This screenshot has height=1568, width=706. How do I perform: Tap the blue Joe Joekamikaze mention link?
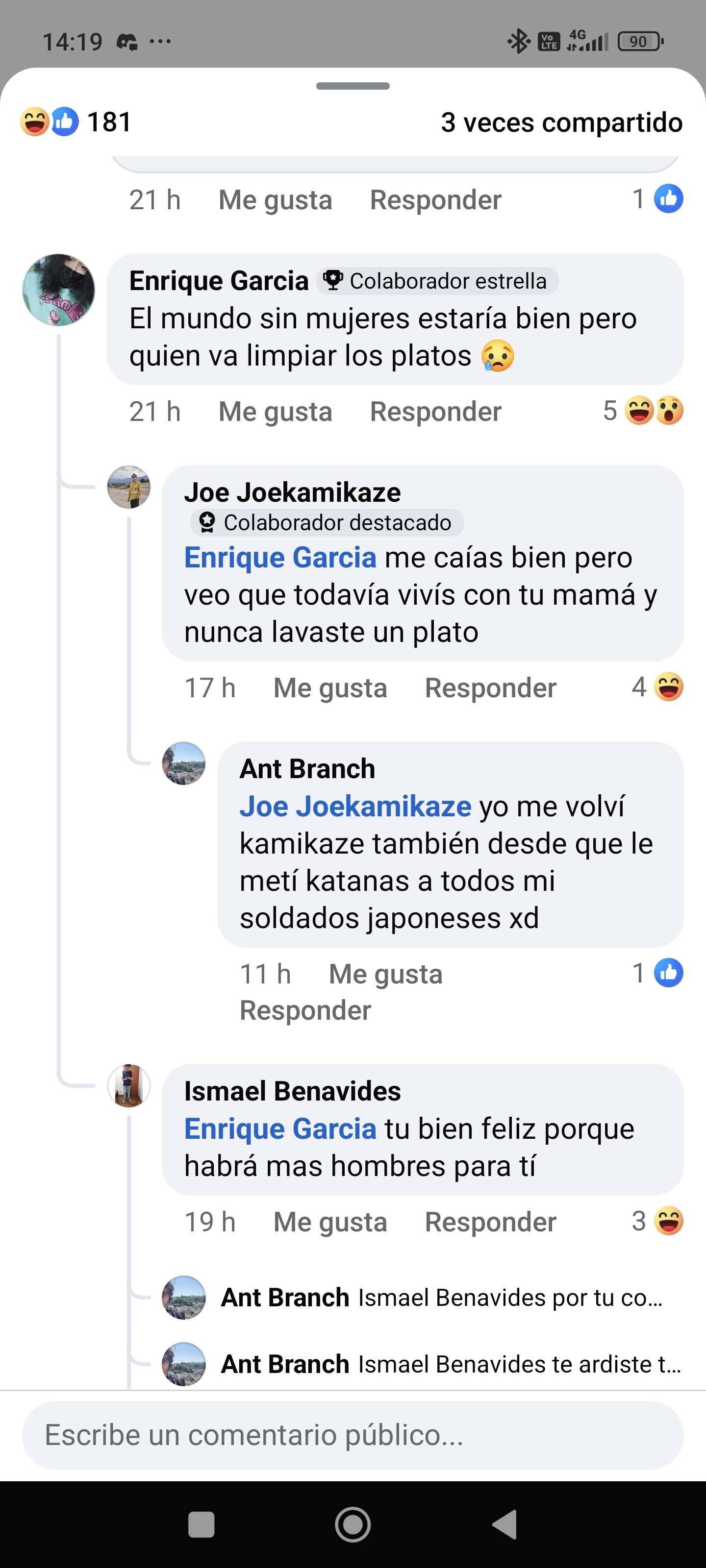[x=355, y=807]
